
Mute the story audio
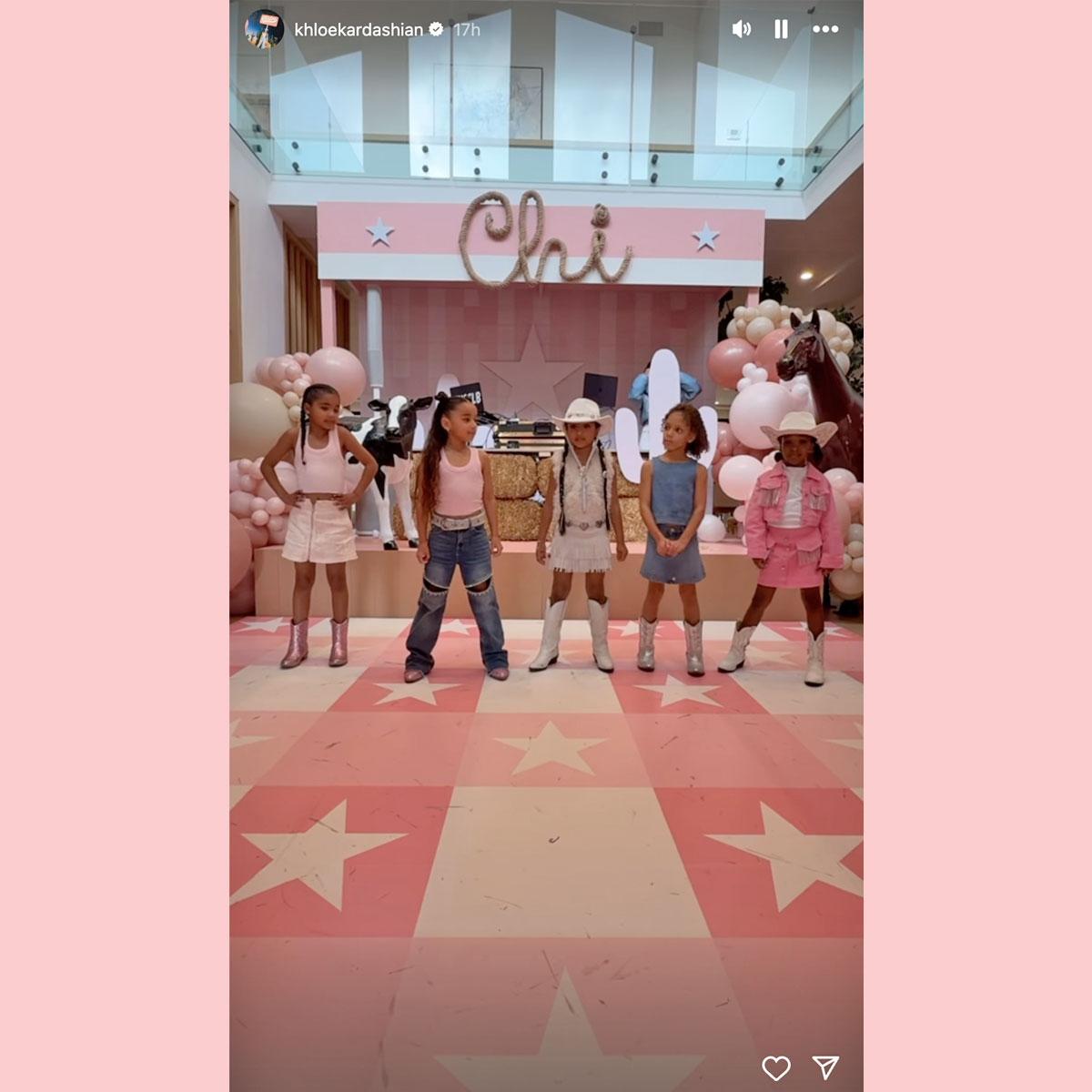point(742,29)
